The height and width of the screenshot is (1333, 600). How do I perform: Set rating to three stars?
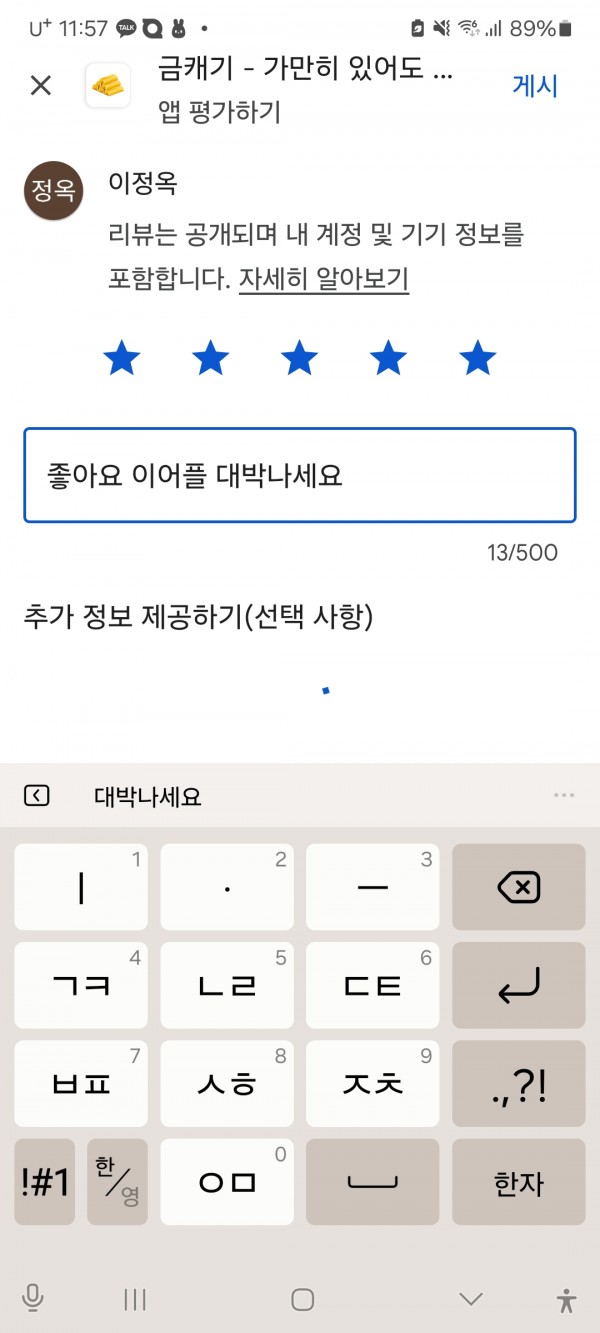(x=300, y=357)
